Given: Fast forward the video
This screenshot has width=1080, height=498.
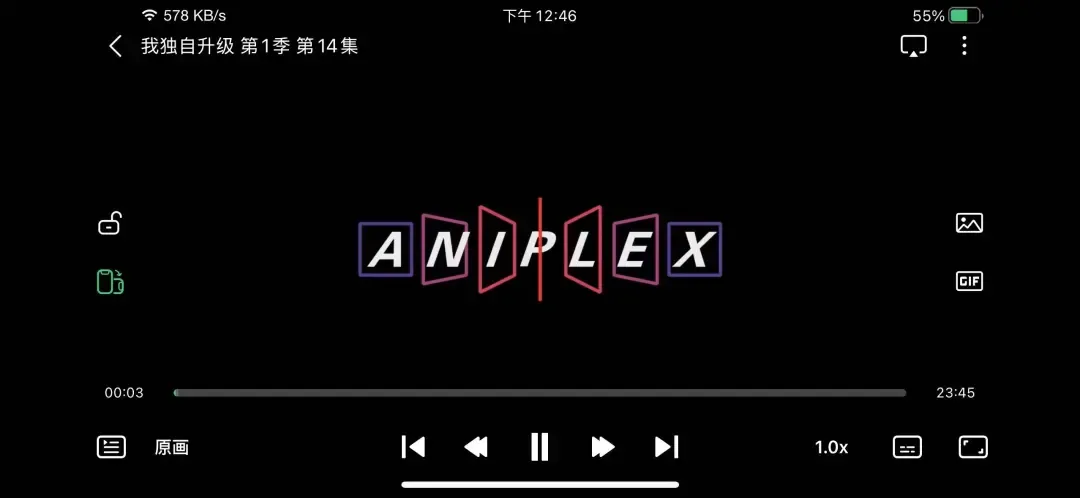Looking at the screenshot, I should pos(603,447).
